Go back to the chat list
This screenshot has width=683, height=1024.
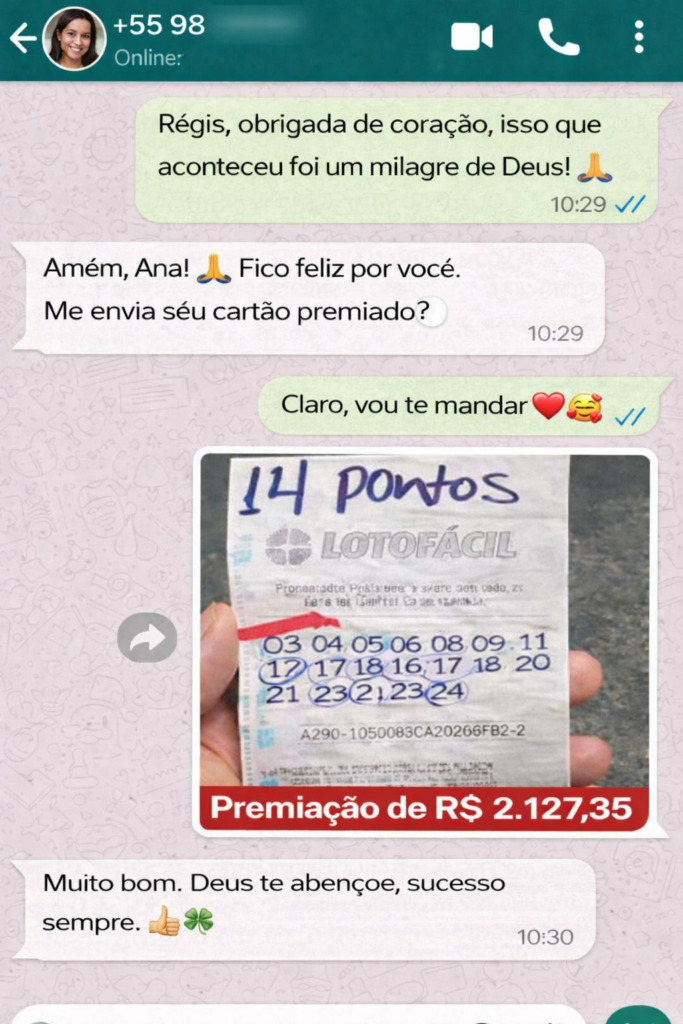coord(22,38)
